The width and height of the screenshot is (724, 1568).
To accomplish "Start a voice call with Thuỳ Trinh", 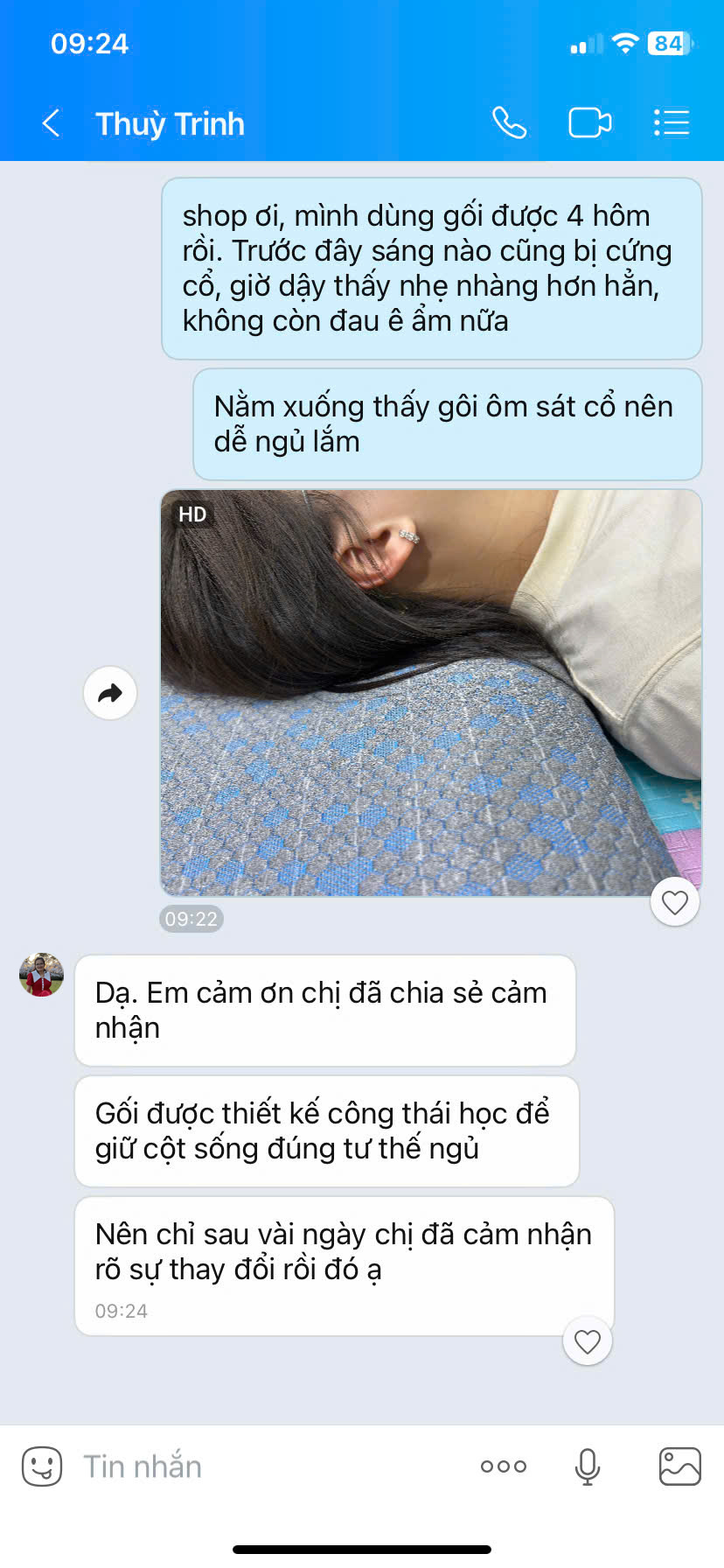I will click(x=509, y=123).
